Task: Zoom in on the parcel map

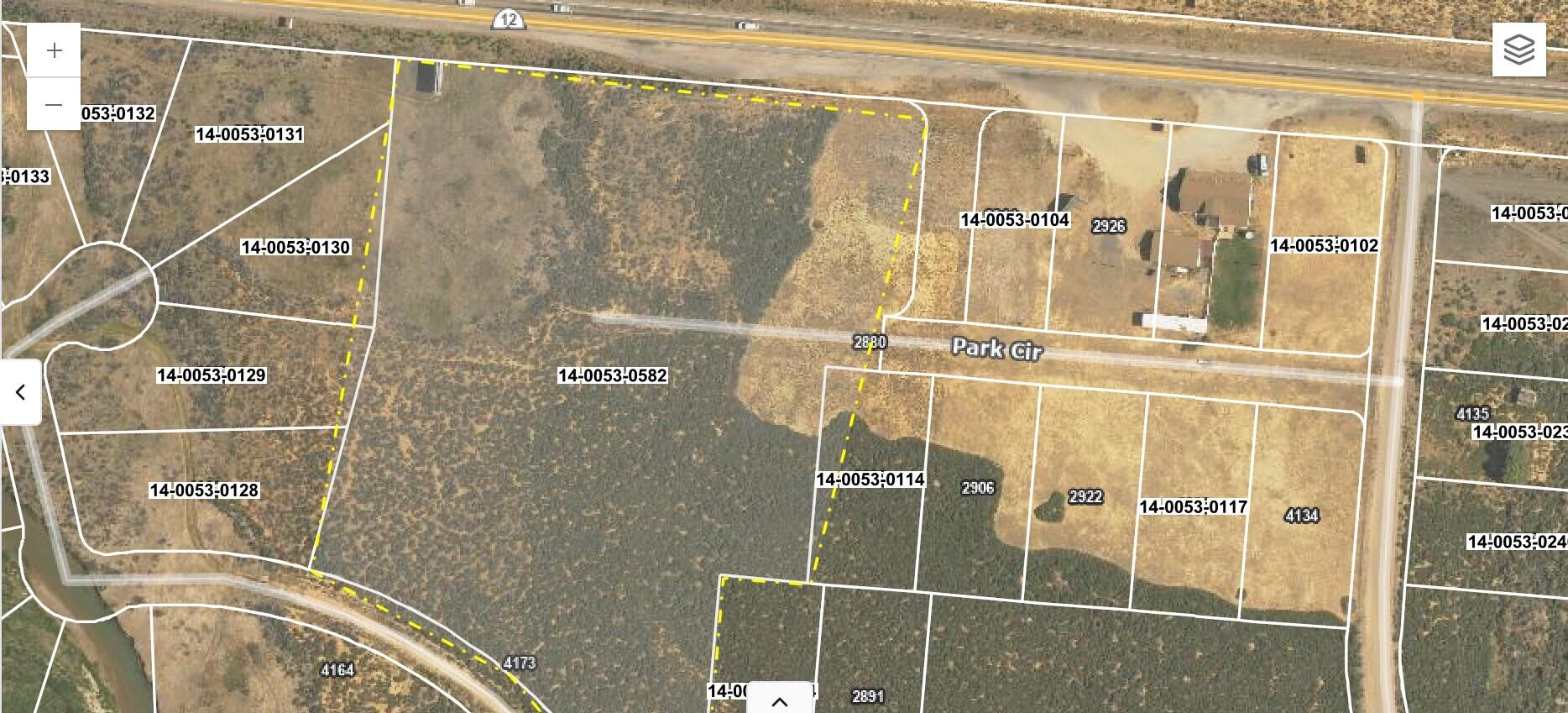Action: pyautogui.click(x=55, y=50)
